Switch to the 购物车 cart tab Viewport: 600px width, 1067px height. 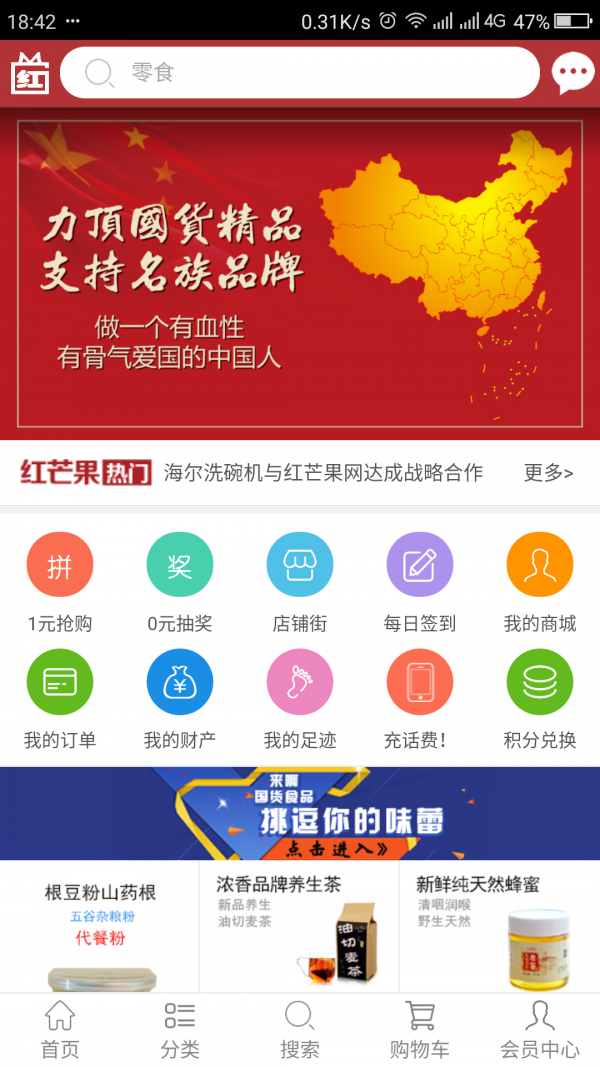point(420,1030)
